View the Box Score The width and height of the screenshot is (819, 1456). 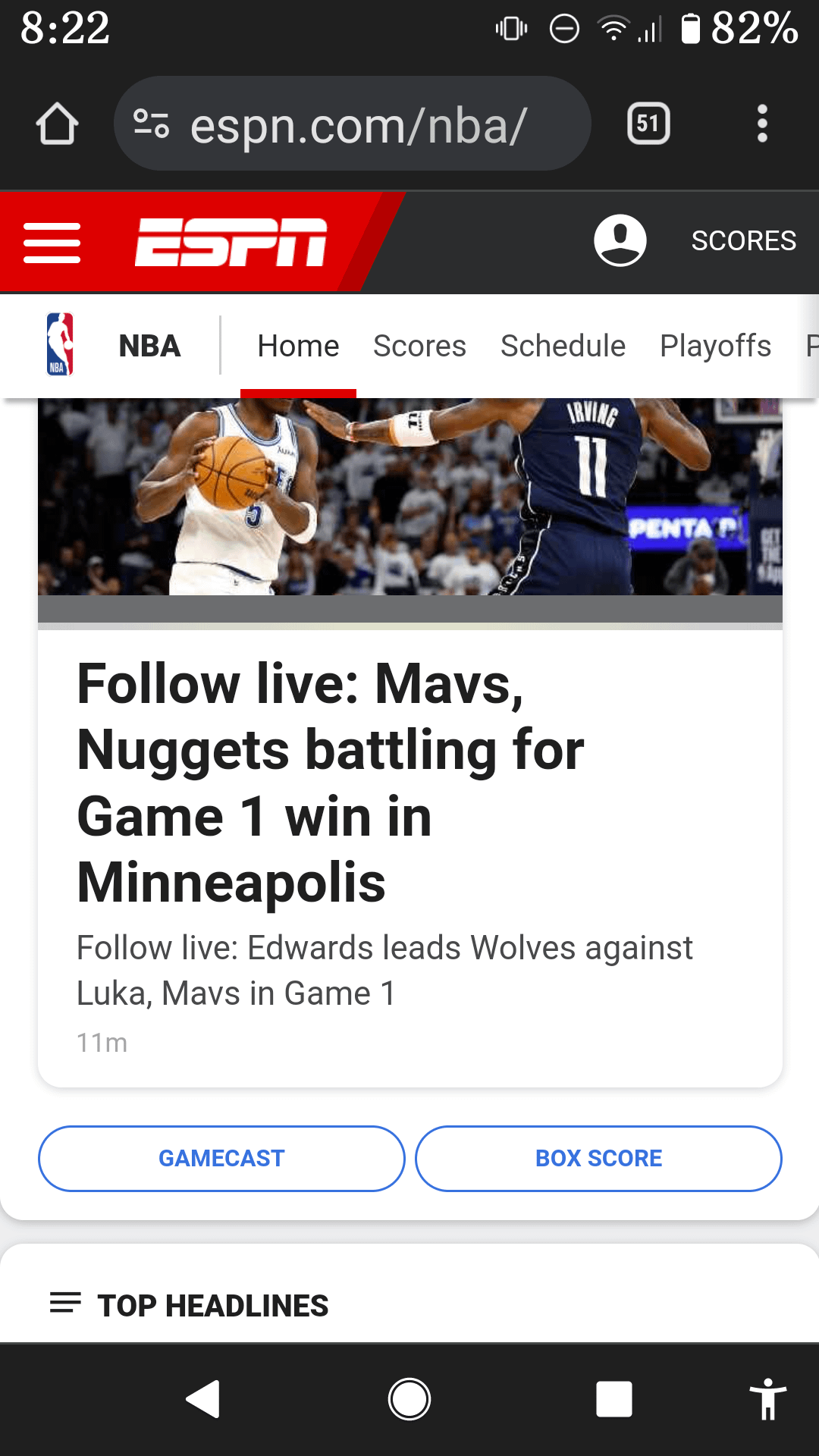598,1158
